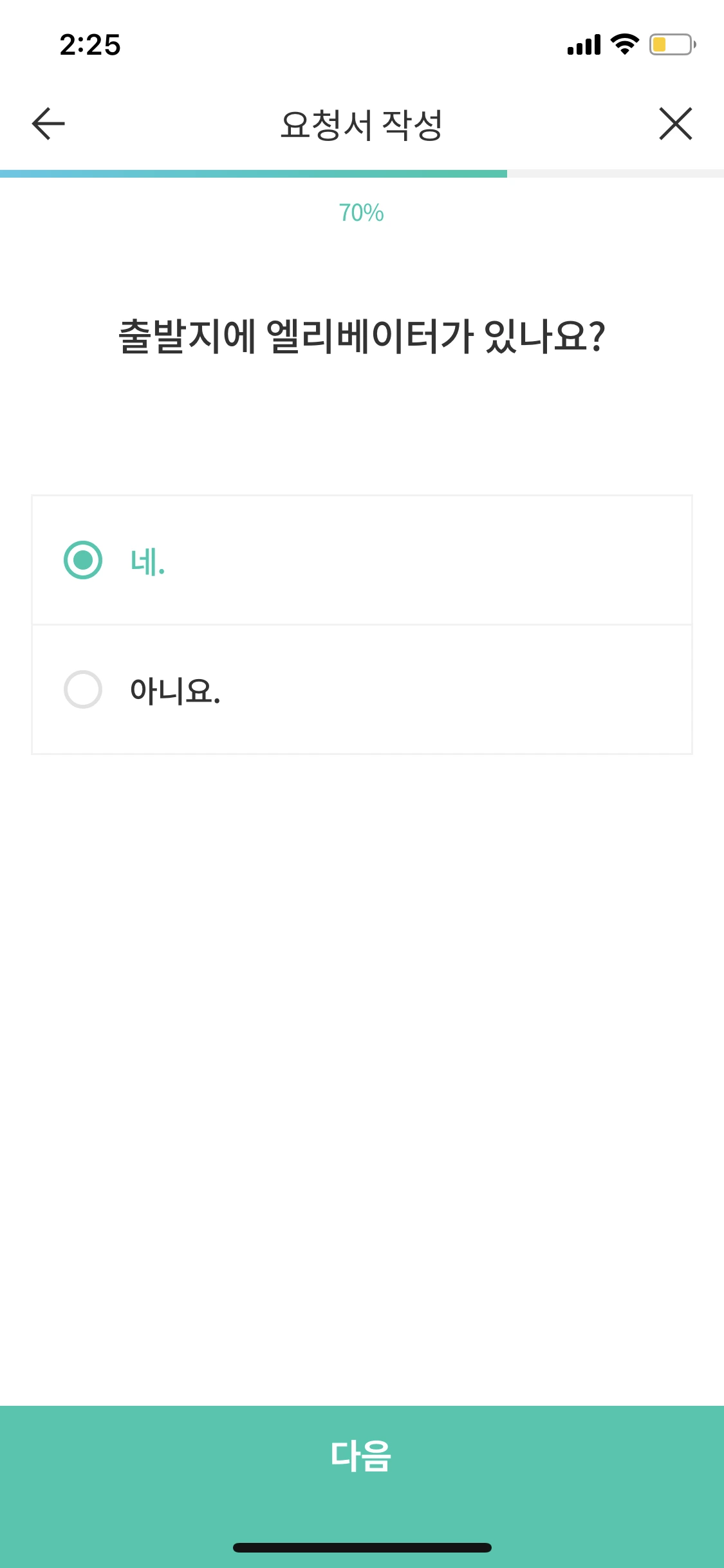The image size is (724, 1568).
Task: Tap the home indicator bar
Action: [x=362, y=1547]
